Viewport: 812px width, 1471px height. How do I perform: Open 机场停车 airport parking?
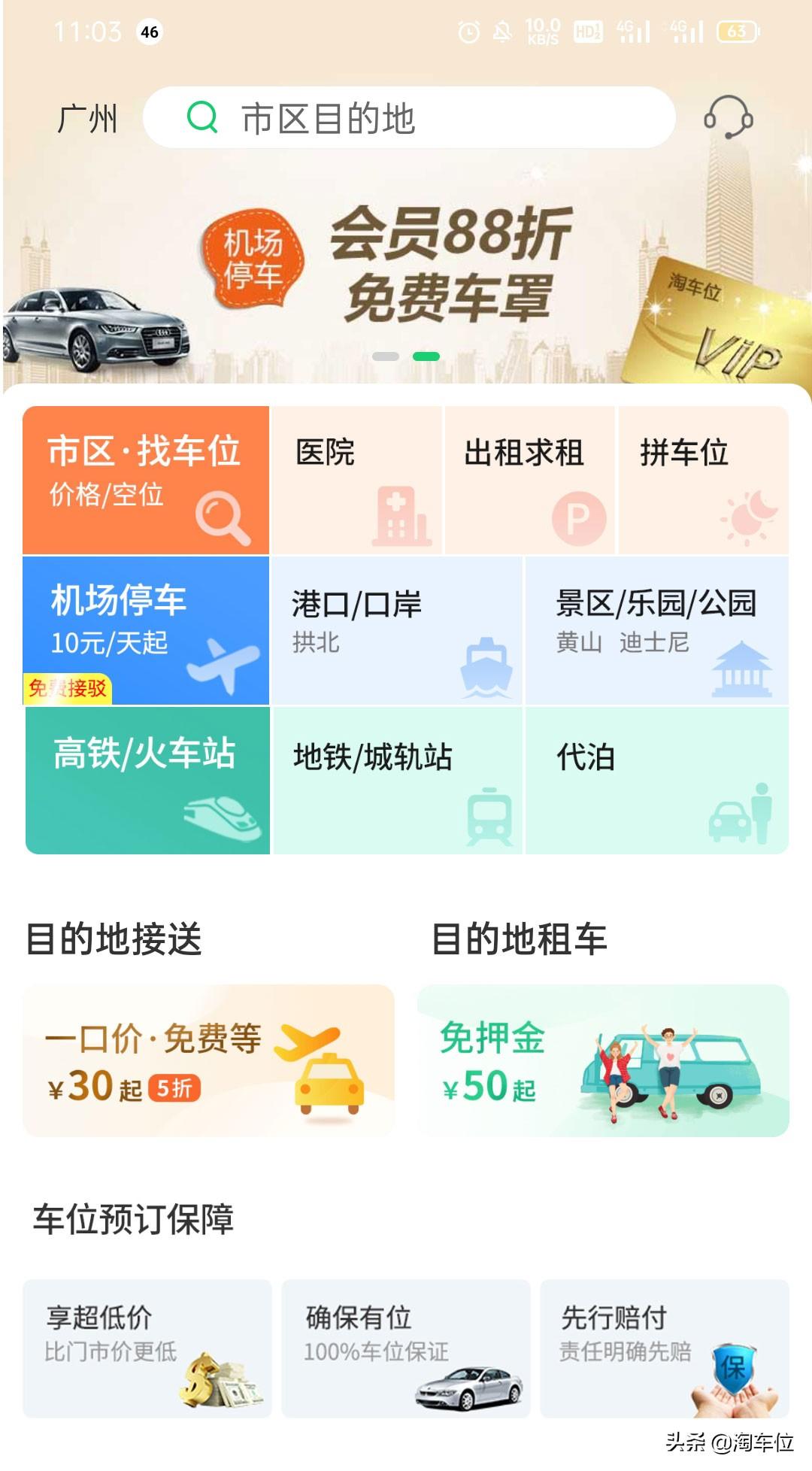point(146,630)
